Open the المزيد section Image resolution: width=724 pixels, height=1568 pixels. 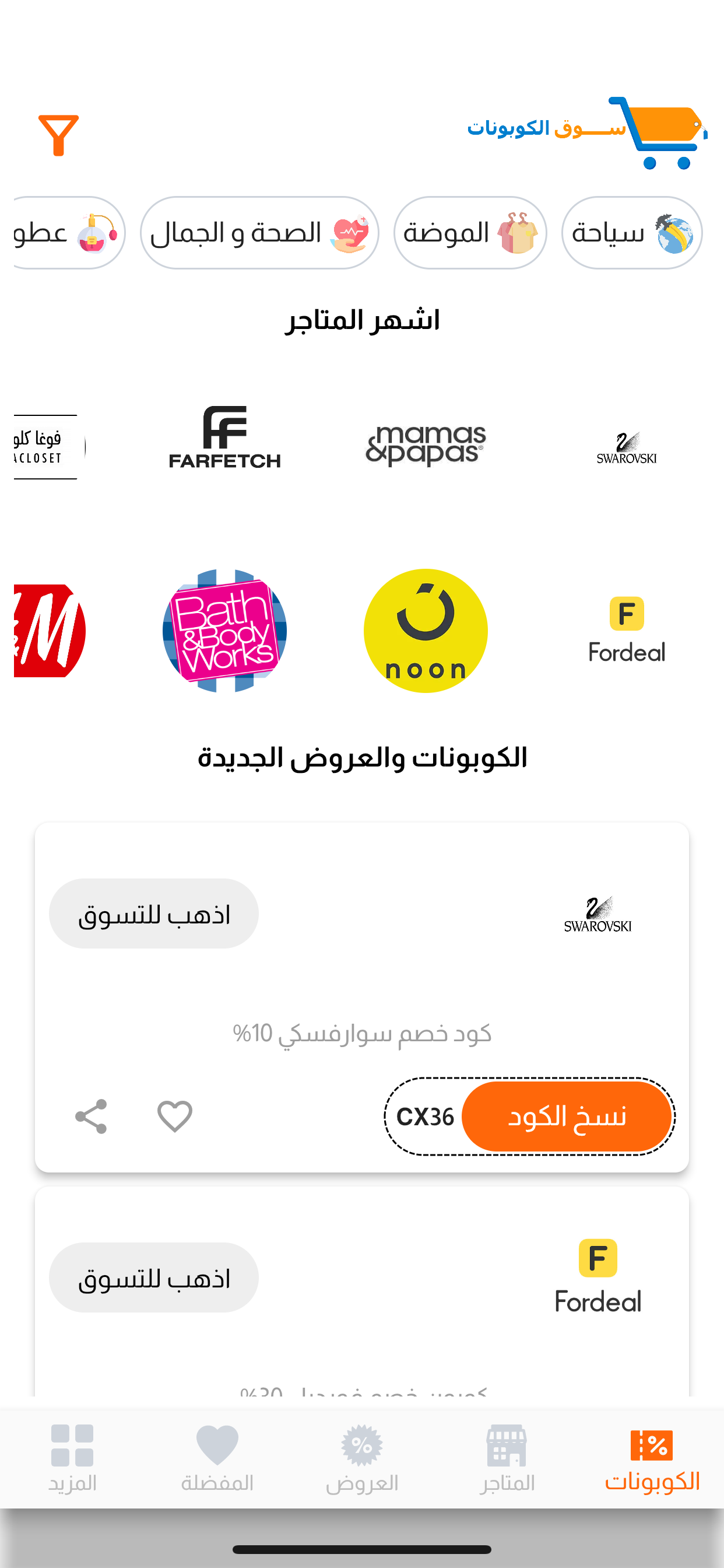(x=71, y=1461)
